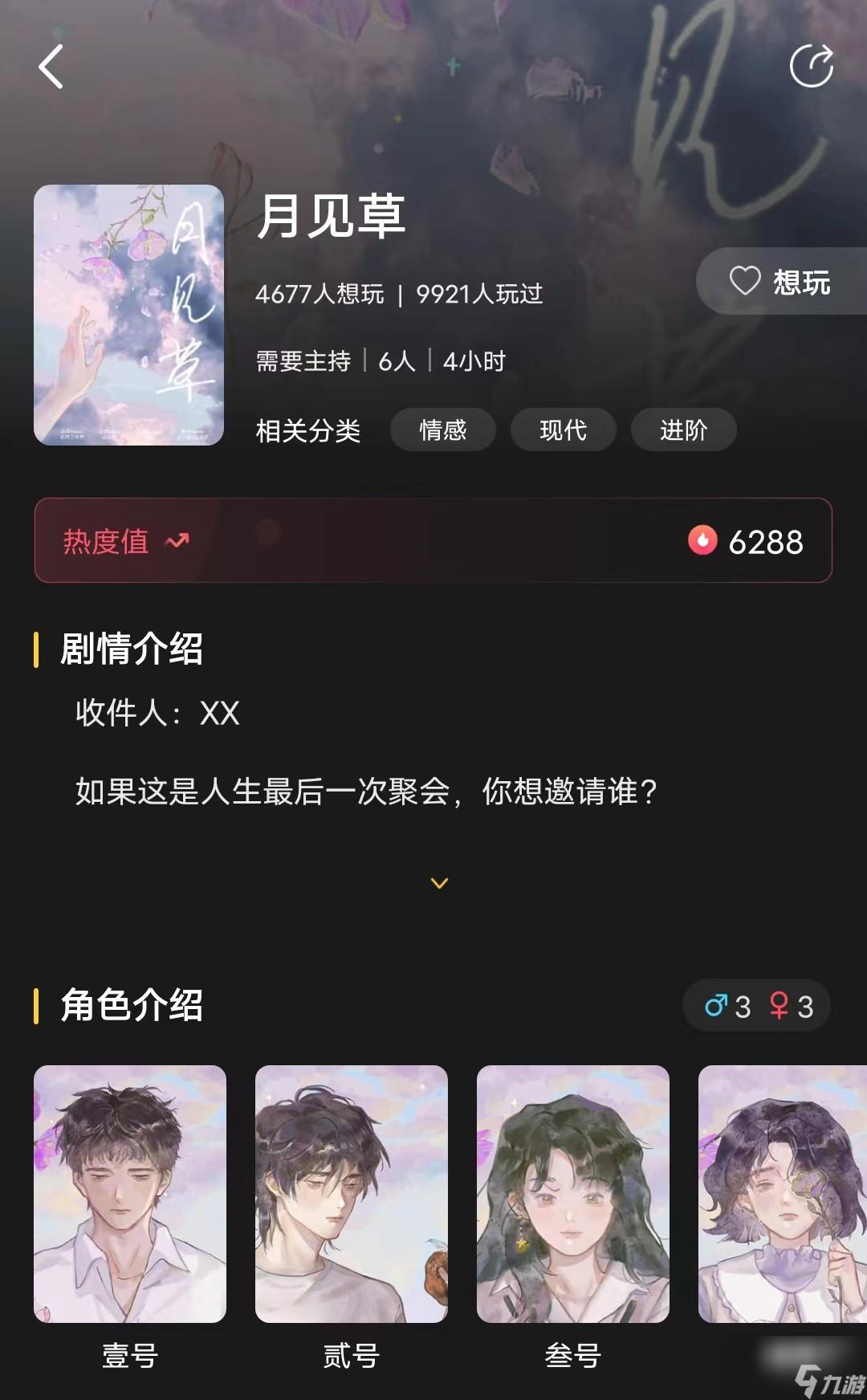Select the 情感 category chip

[442, 430]
